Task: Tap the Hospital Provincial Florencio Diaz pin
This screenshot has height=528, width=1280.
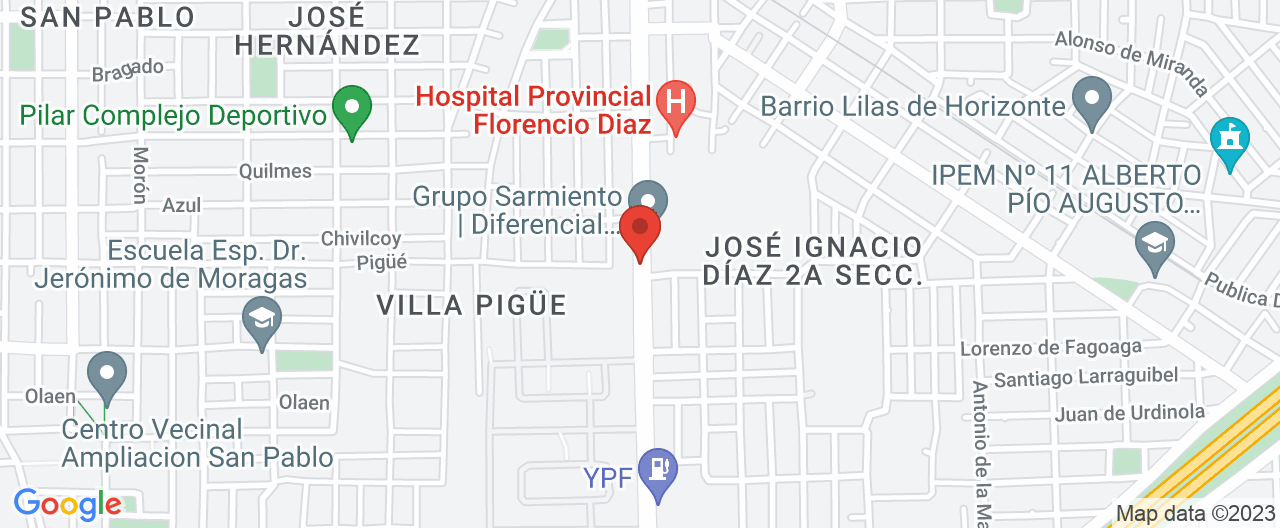Action: [676, 104]
